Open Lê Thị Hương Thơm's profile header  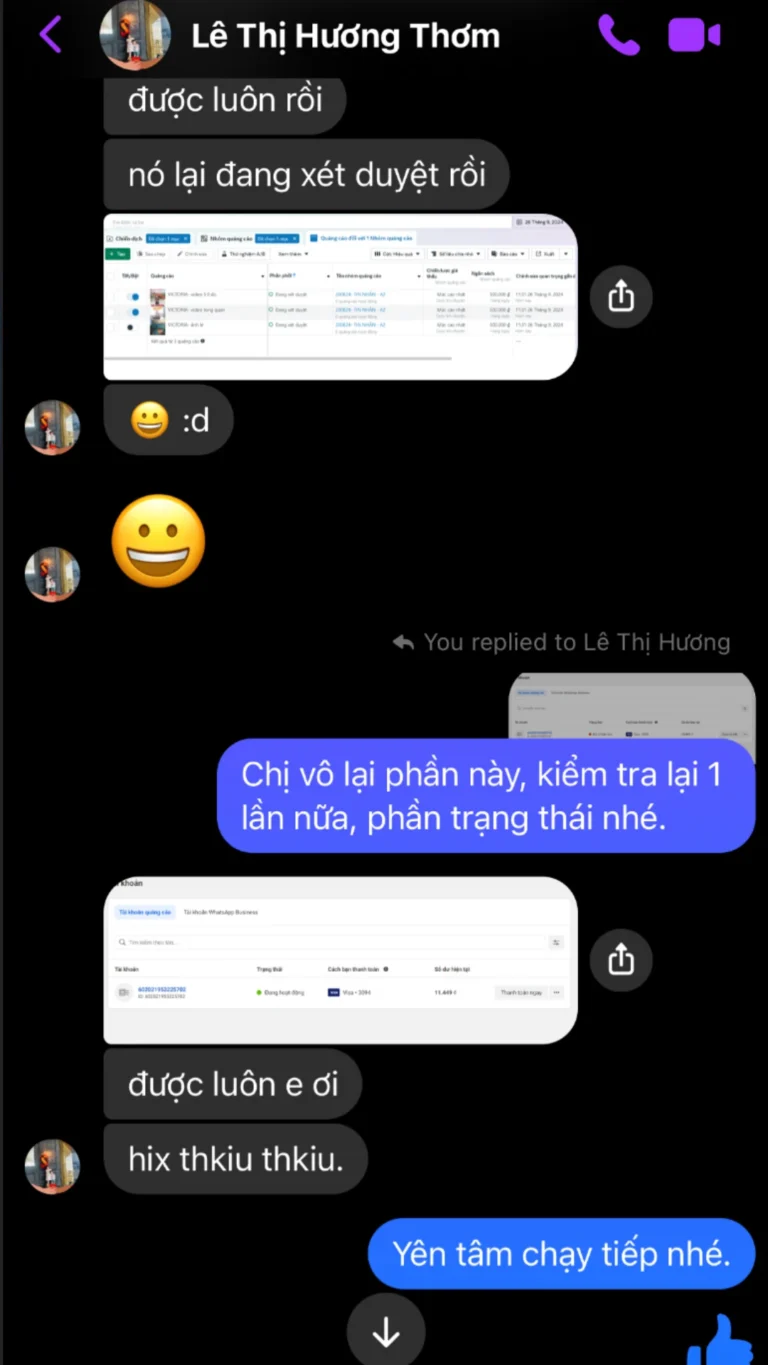pyautogui.click(x=345, y=36)
